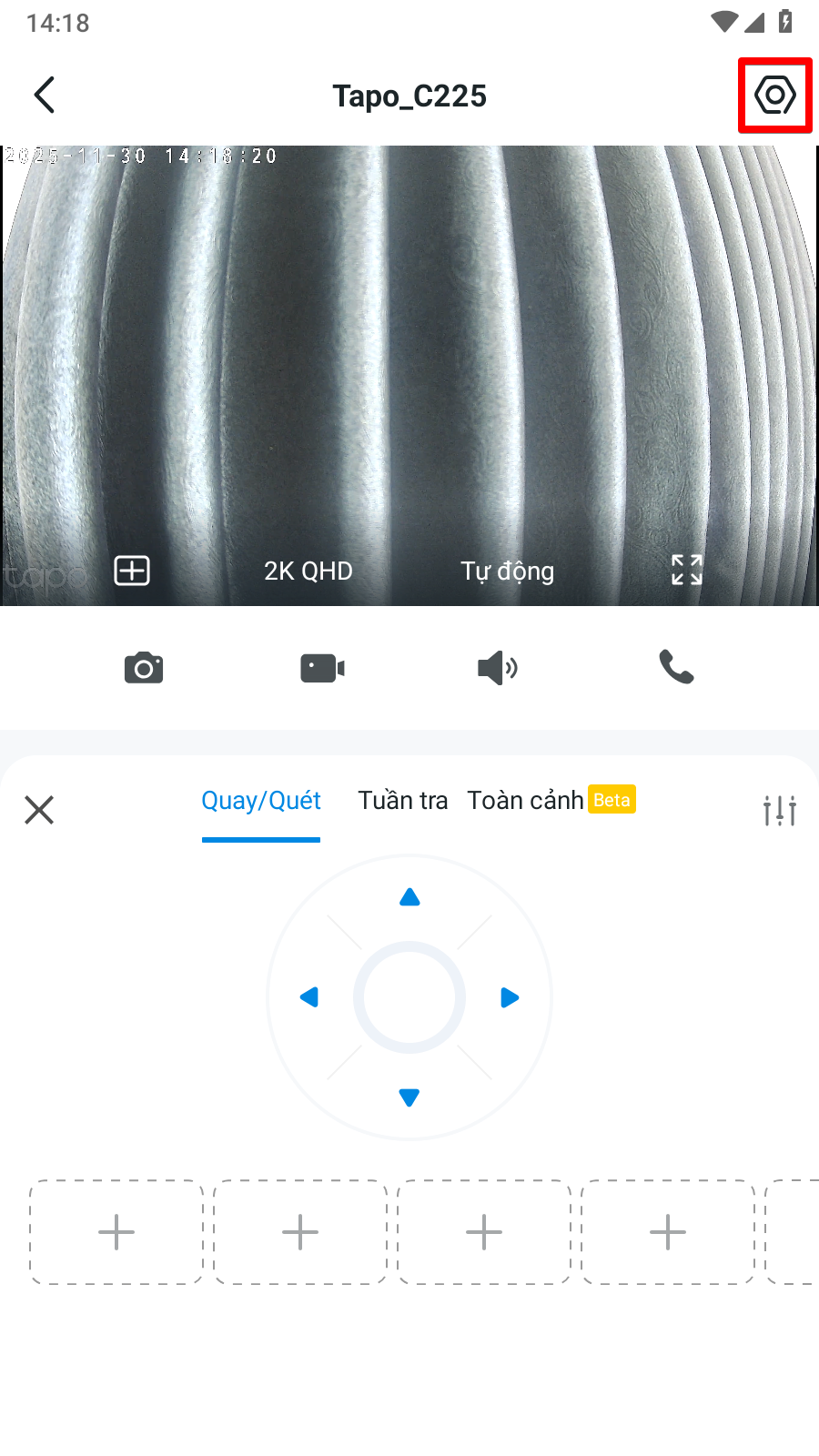Screen dimensions: 819x1456
Task: Enter fullscreen live view
Action: [x=686, y=570]
